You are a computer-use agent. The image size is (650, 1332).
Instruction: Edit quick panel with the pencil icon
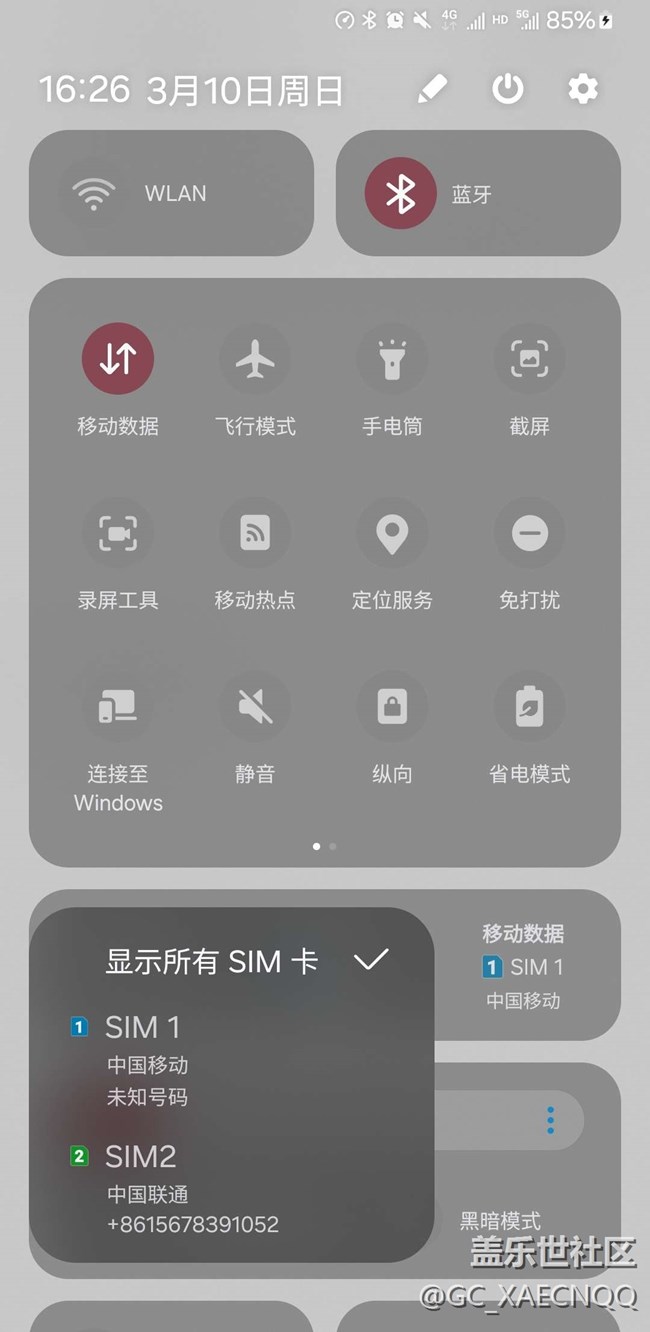click(x=431, y=89)
